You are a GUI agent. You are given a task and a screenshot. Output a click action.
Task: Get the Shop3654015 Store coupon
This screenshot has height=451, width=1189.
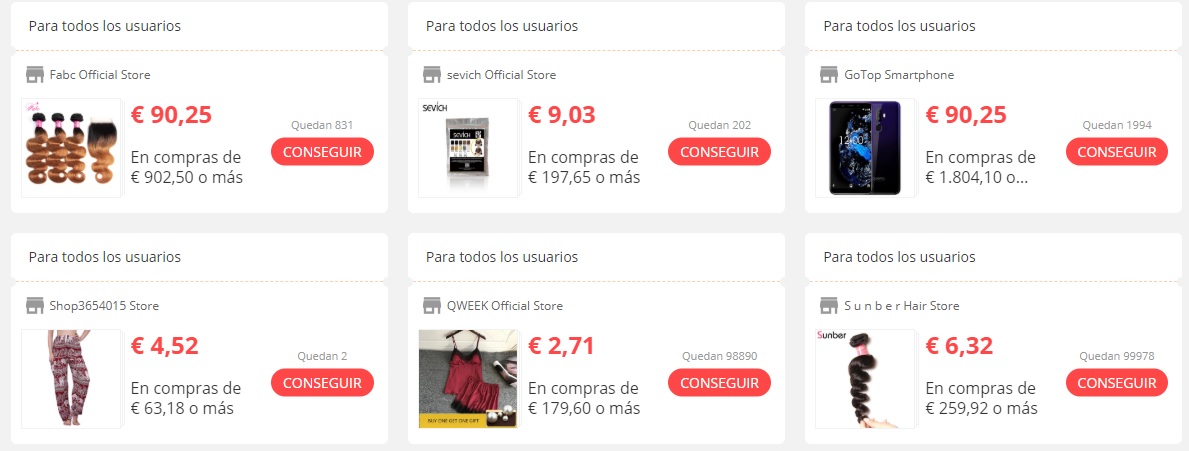(x=322, y=383)
